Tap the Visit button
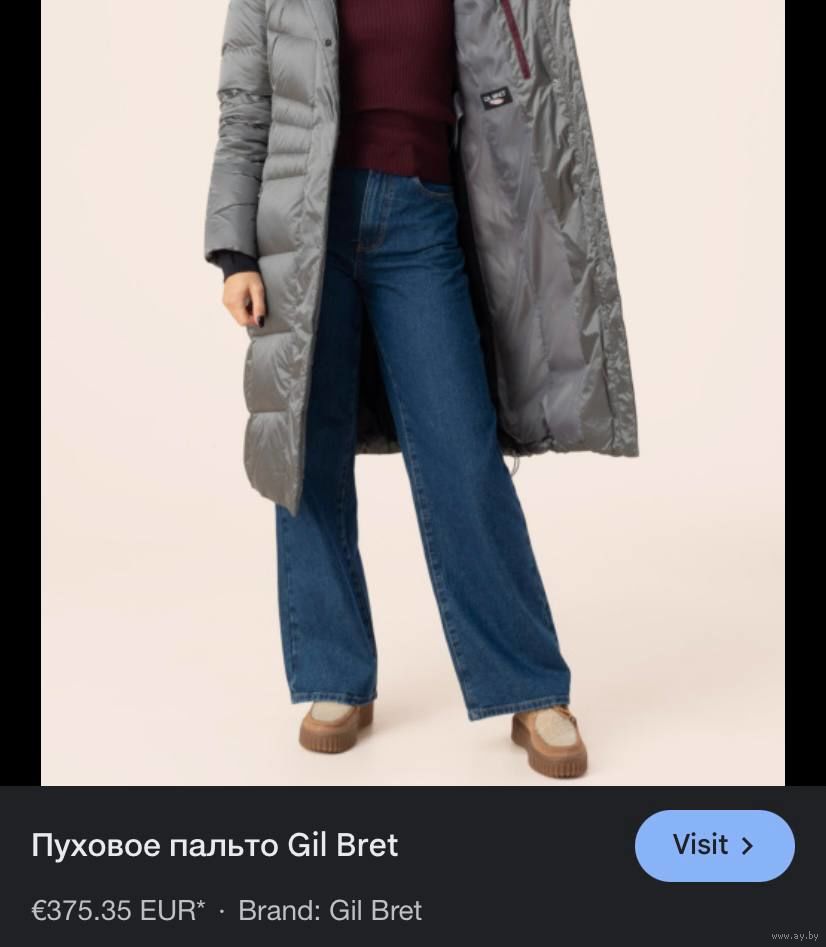Screen dimensions: 826x947 tap(714, 846)
